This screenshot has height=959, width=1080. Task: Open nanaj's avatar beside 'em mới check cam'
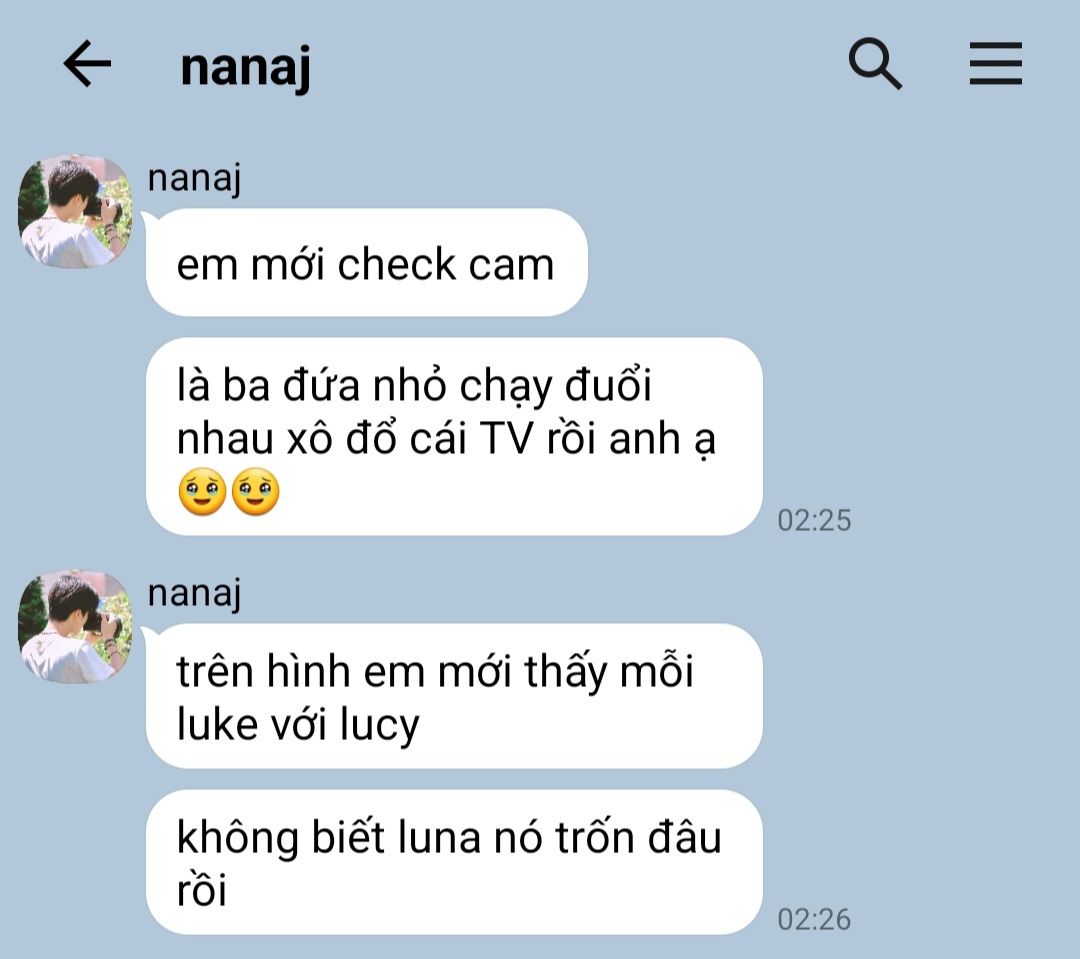click(x=75, y=212)
